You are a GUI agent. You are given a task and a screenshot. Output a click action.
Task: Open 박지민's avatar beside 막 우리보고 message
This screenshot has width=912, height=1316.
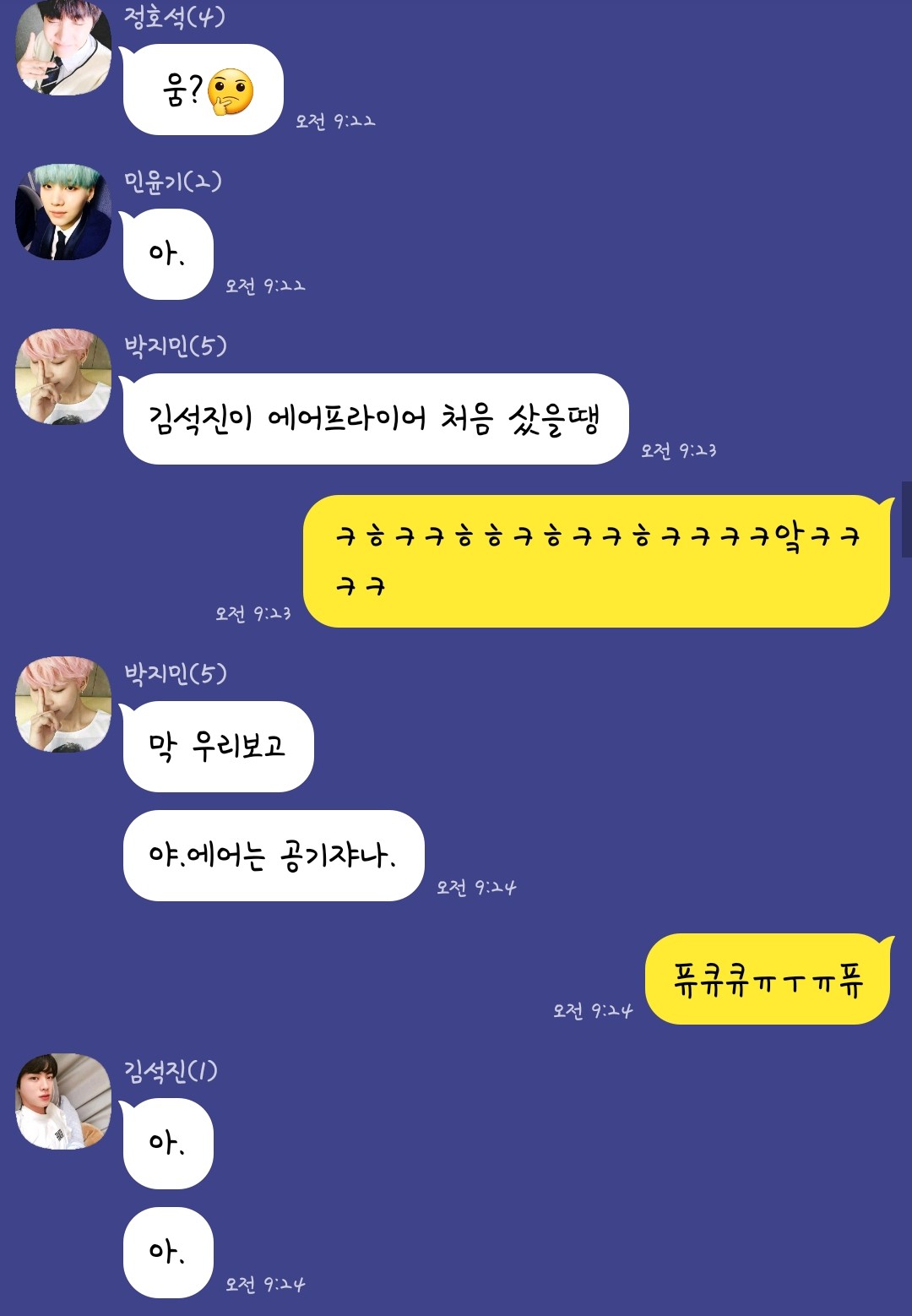(x=63, y=704)
